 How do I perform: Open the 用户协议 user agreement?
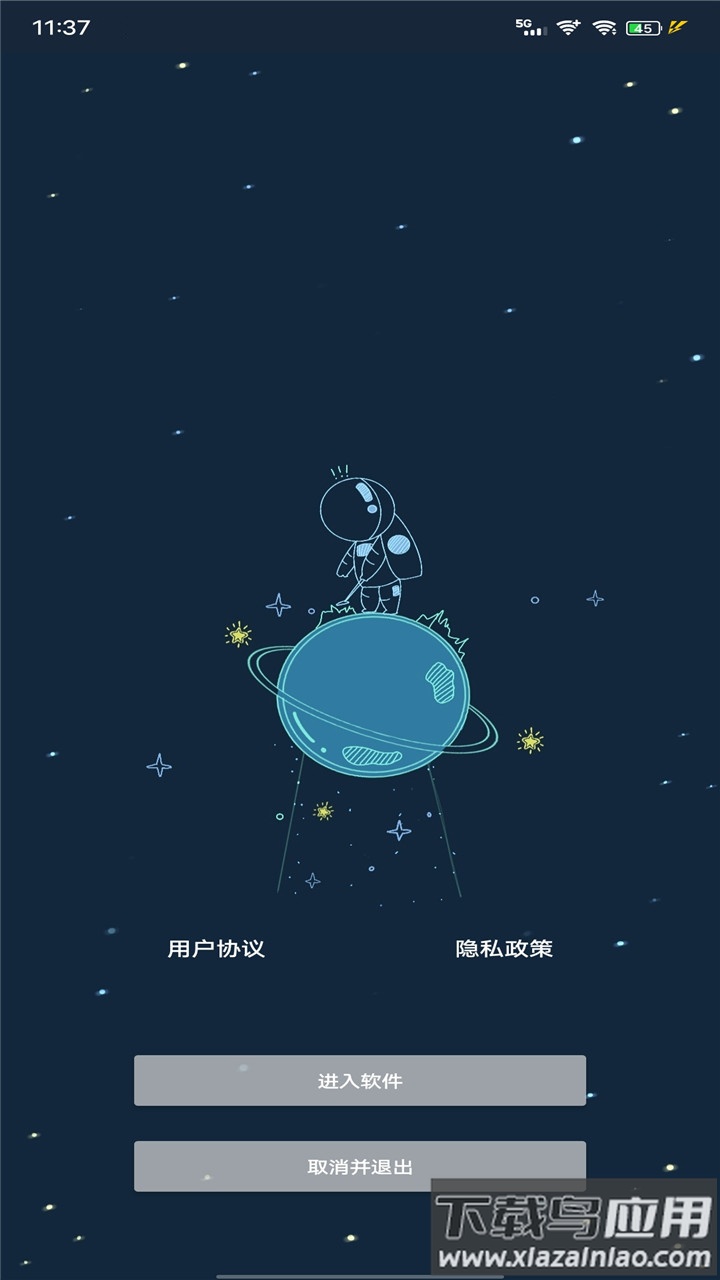point(216,948)
